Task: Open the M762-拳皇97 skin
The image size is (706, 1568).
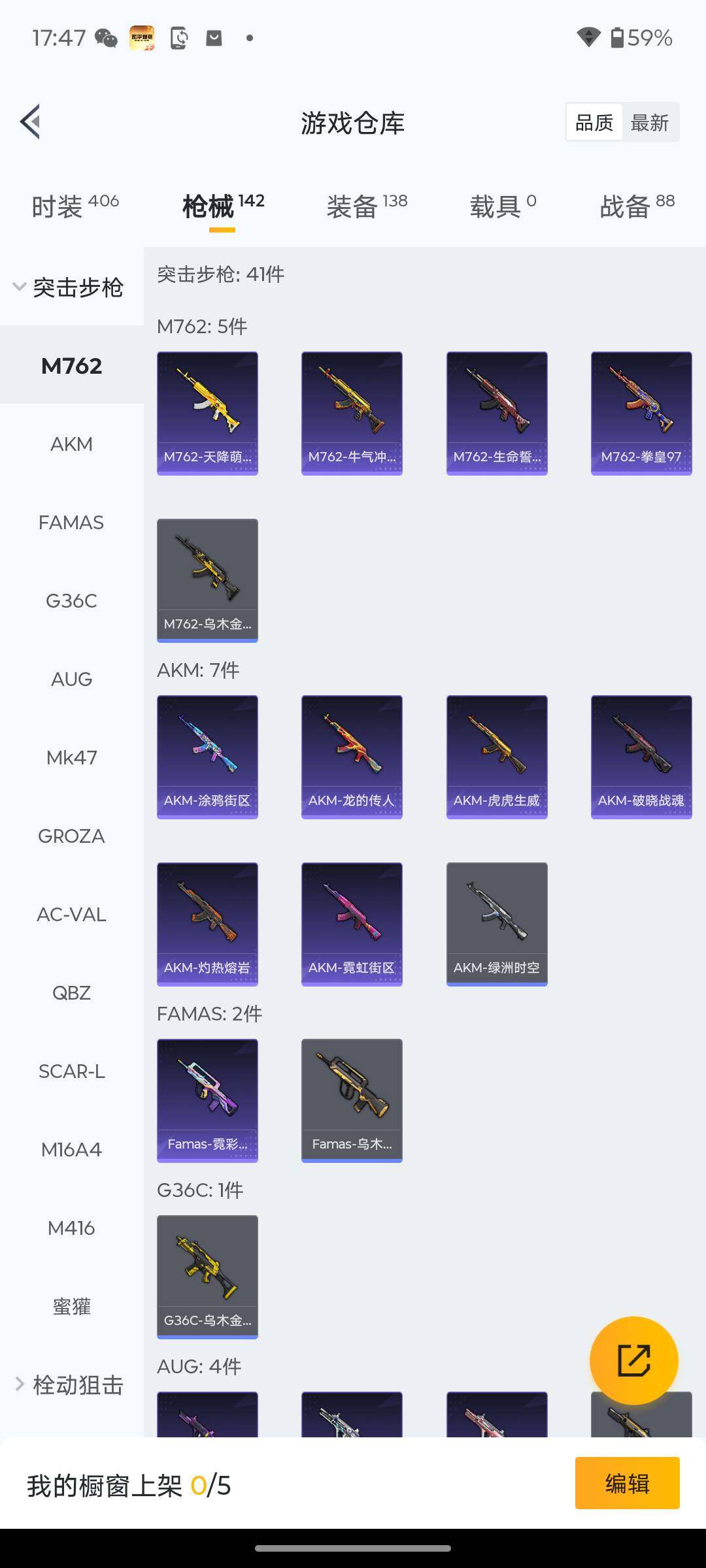Action: click(x=641, y=413)
